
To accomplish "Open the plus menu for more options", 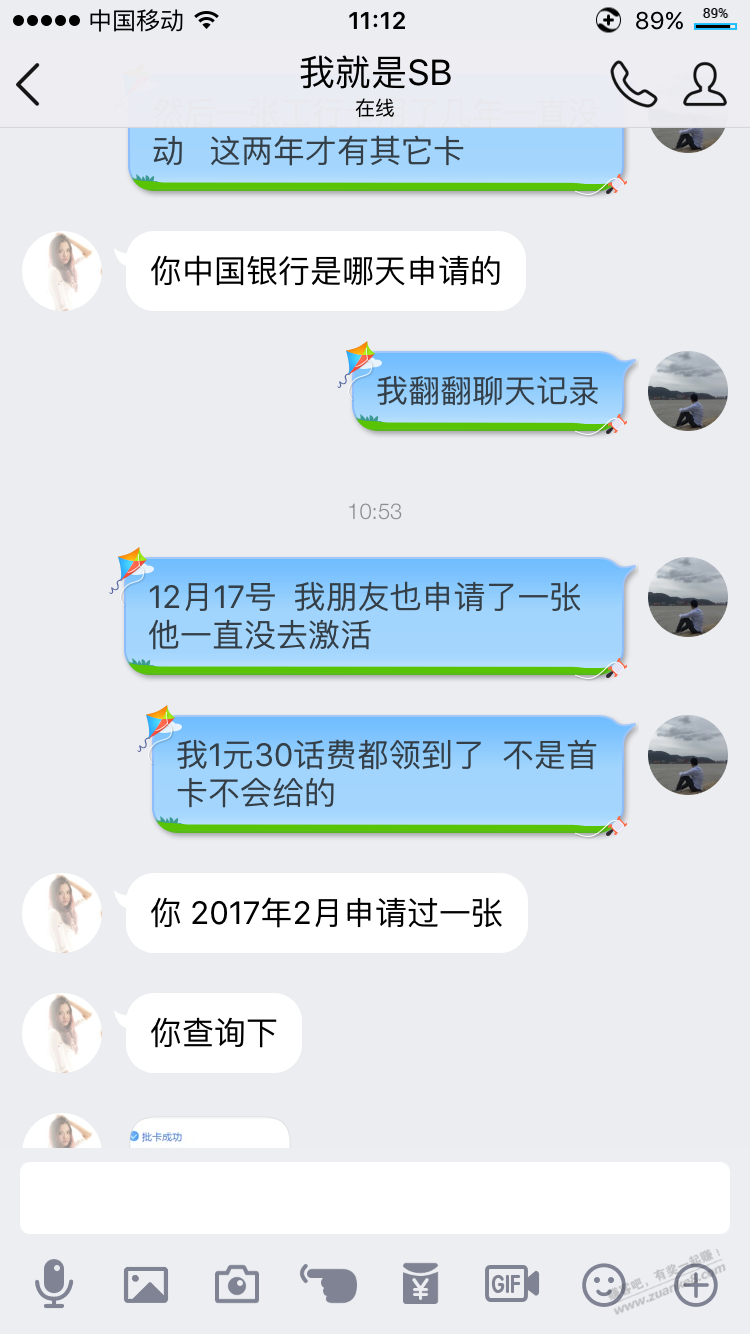I will pyautogui.click(x=696, y=1284).
